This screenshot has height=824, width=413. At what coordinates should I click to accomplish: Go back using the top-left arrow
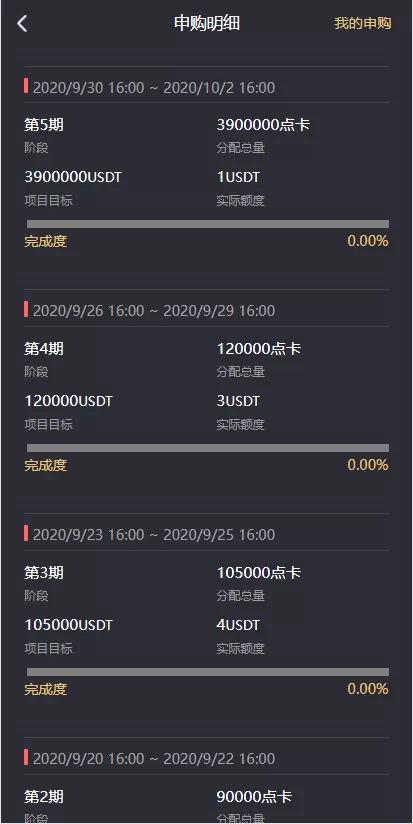click(22, 24)
